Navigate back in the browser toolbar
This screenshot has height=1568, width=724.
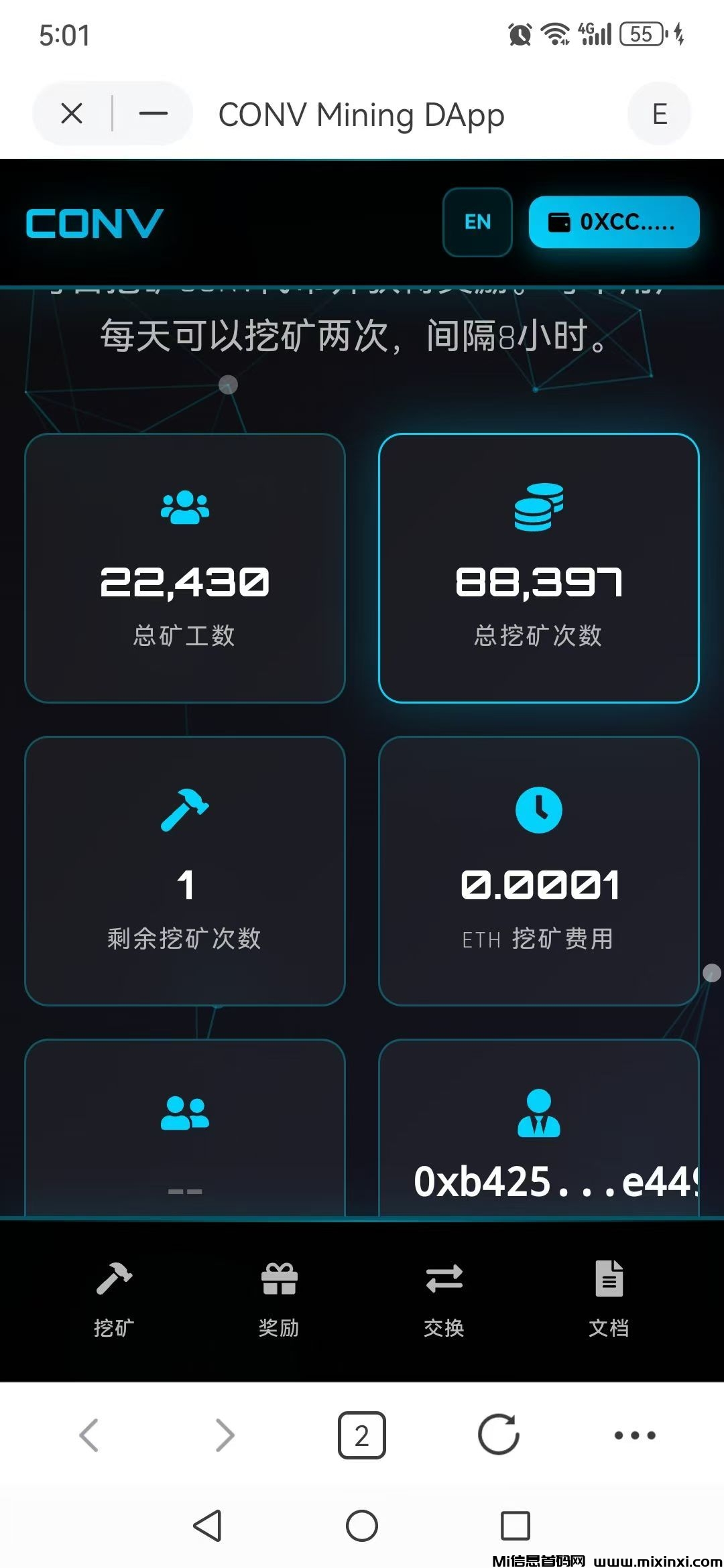89,1435
